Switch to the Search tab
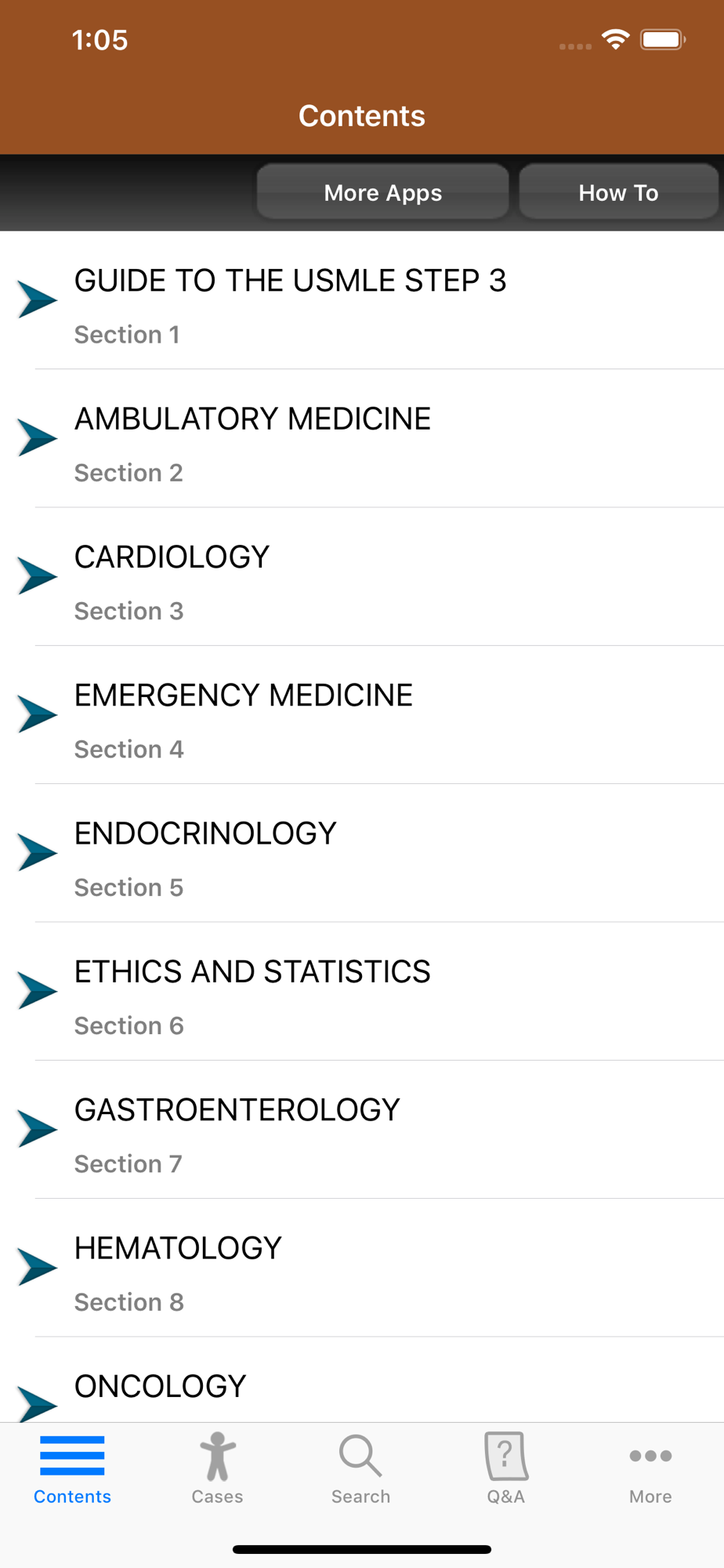724x1568 pixels. tap(361, 1468)
